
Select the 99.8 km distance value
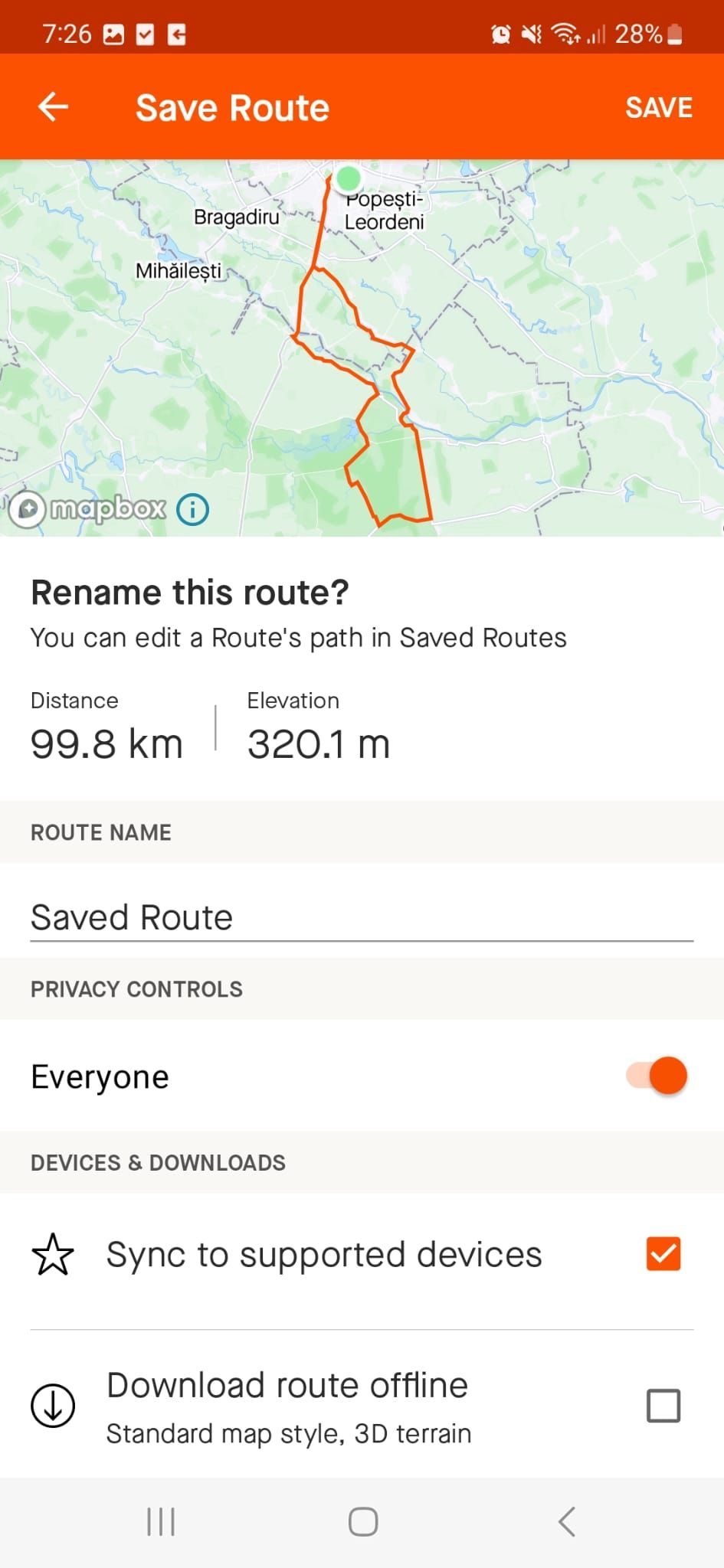(106, 741)
